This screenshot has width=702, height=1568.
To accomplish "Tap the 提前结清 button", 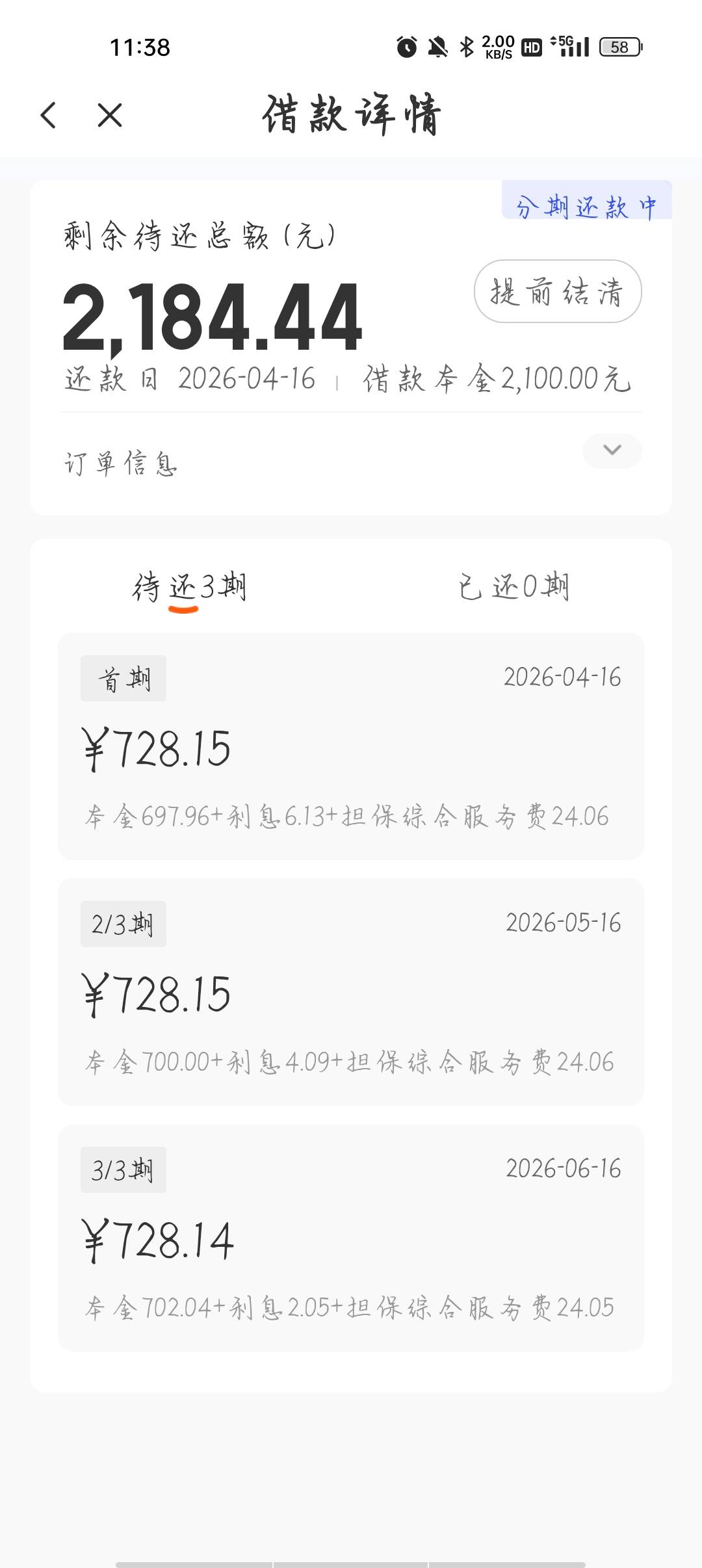I will (x=558, y=291).
